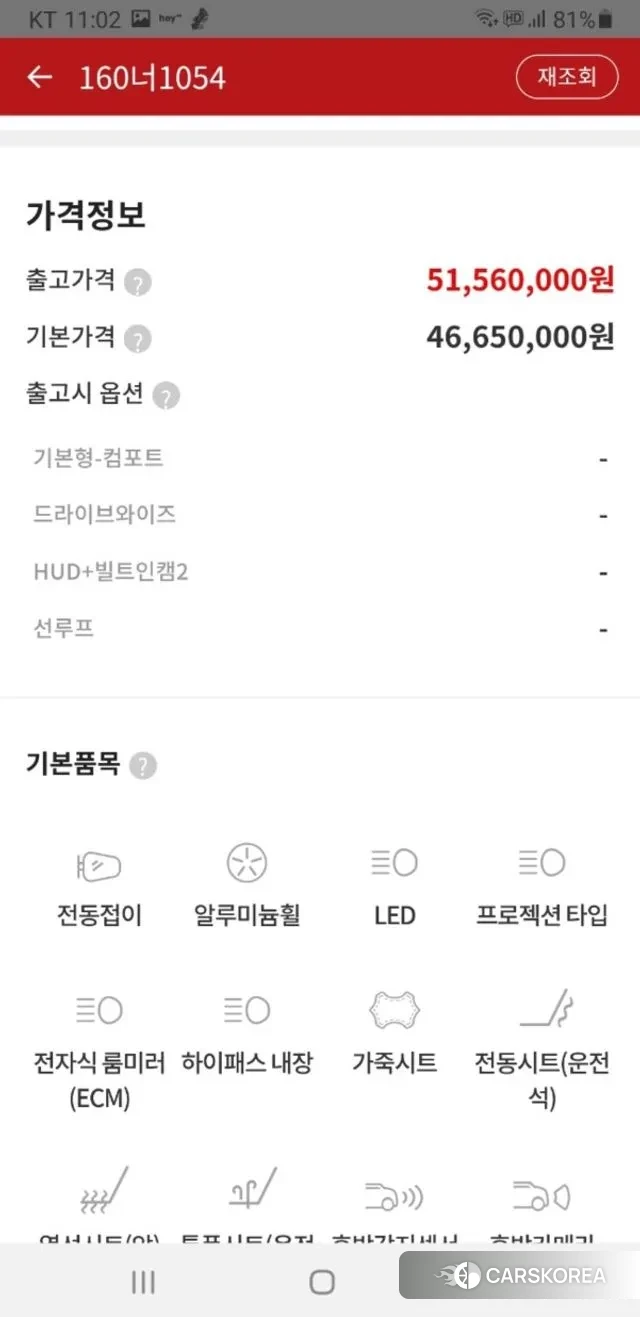Tap the question mark beside 기본품목

tap(143, 766)
